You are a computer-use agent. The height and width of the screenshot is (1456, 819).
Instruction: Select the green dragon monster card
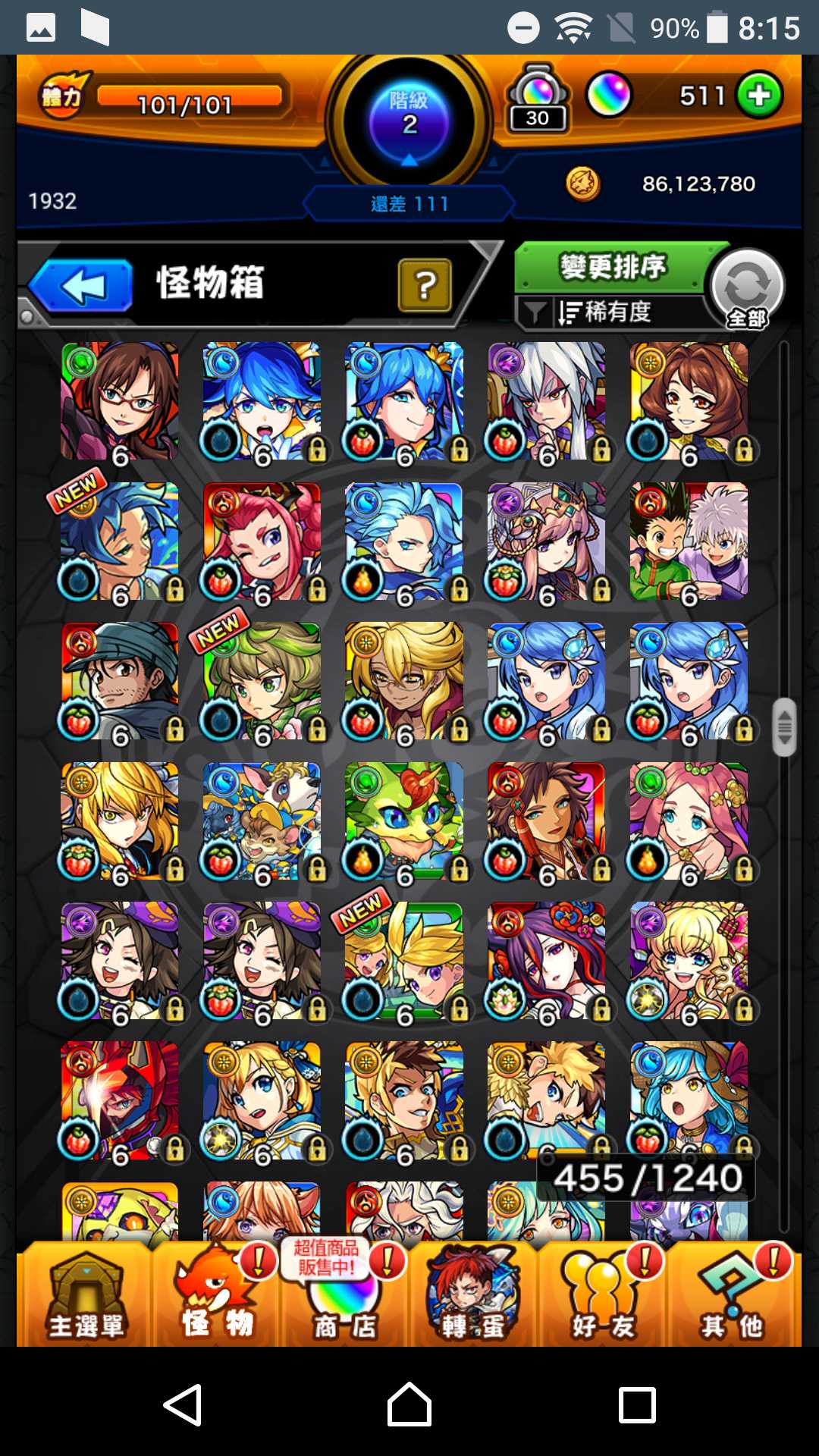[x=403, y=821]
